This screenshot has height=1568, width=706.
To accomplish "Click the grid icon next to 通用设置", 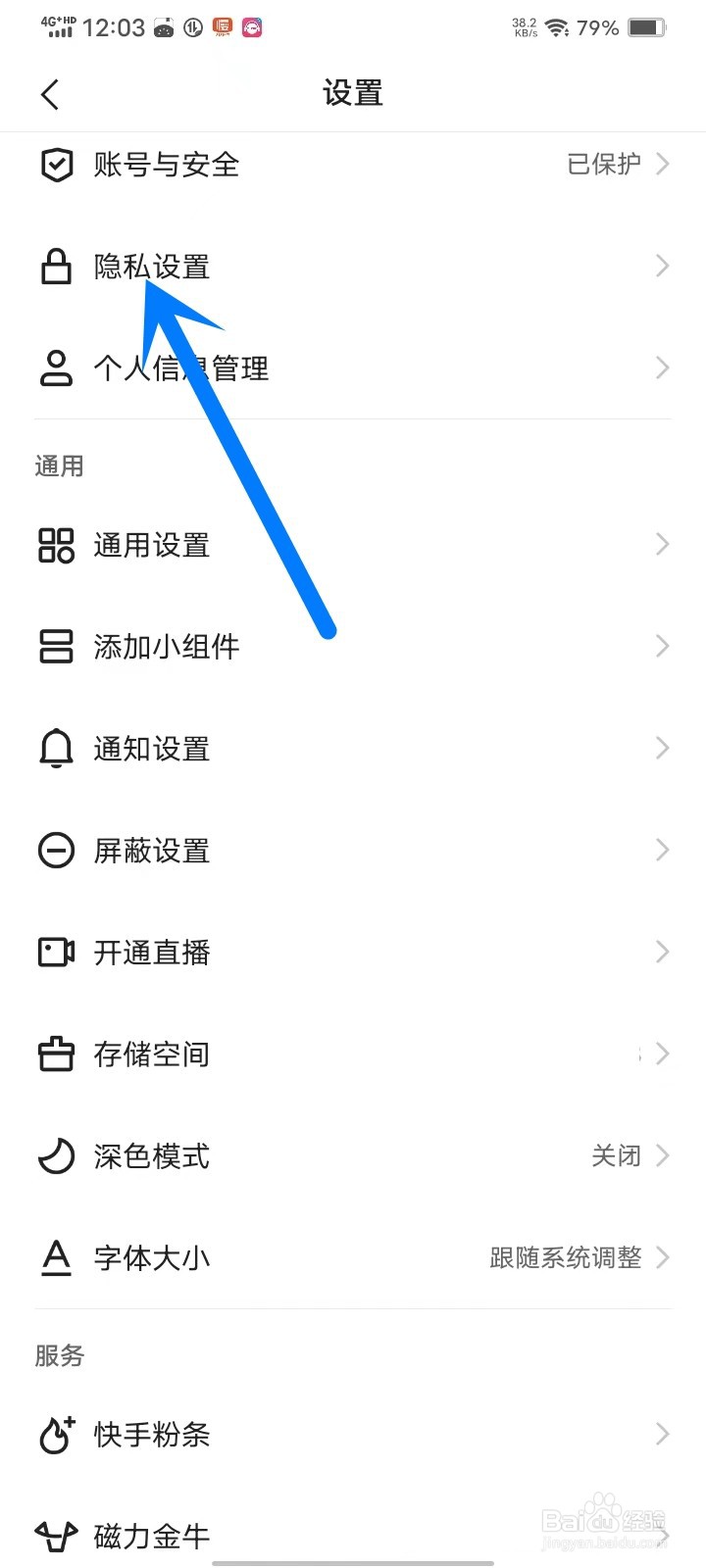I will click(x=56, y=545).
